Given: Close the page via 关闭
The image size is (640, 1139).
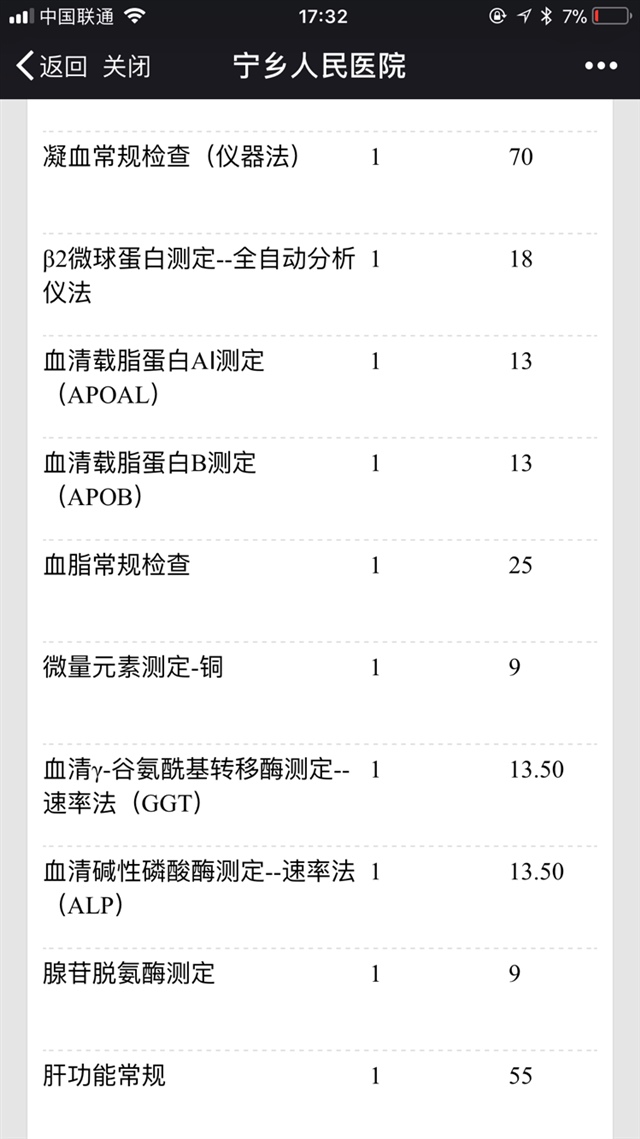Looking at the screenshot, I should [x=126, y=66].
